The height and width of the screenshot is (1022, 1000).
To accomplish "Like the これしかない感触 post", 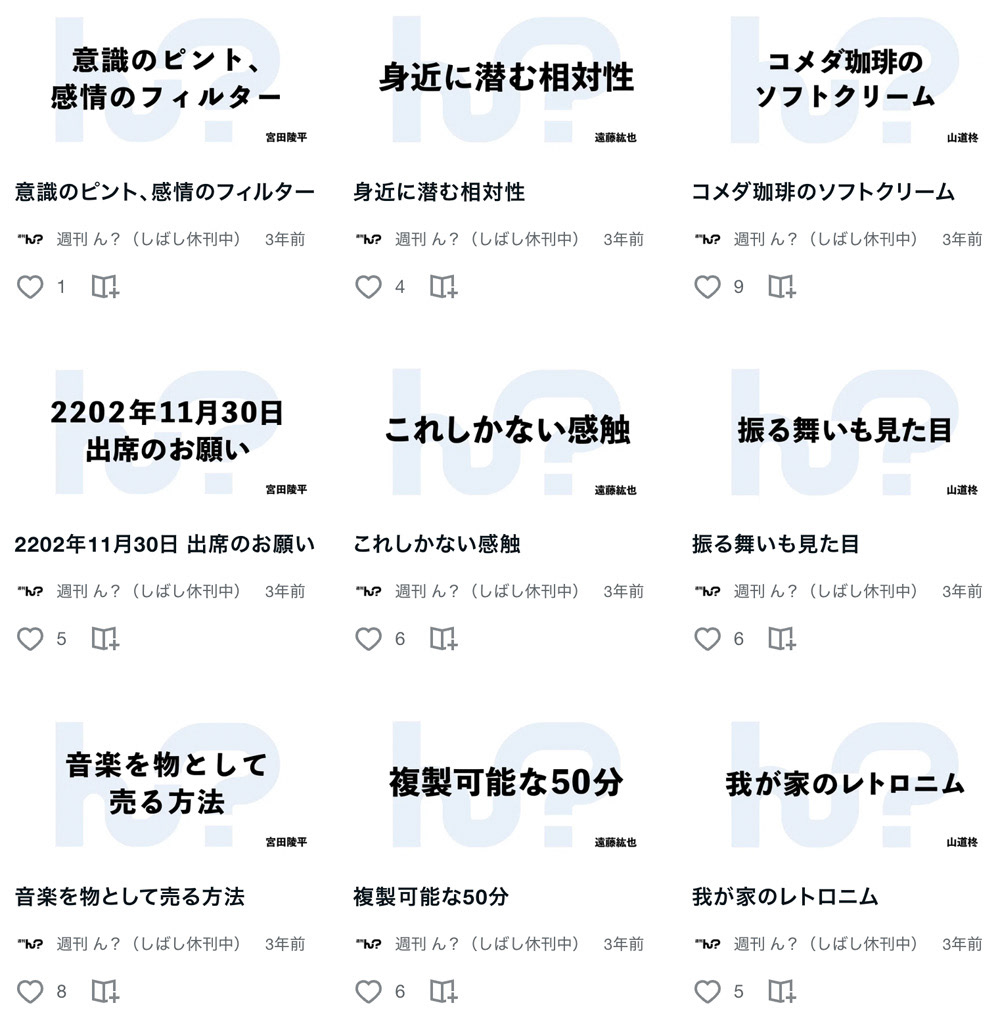I will (x=369, y=639).
